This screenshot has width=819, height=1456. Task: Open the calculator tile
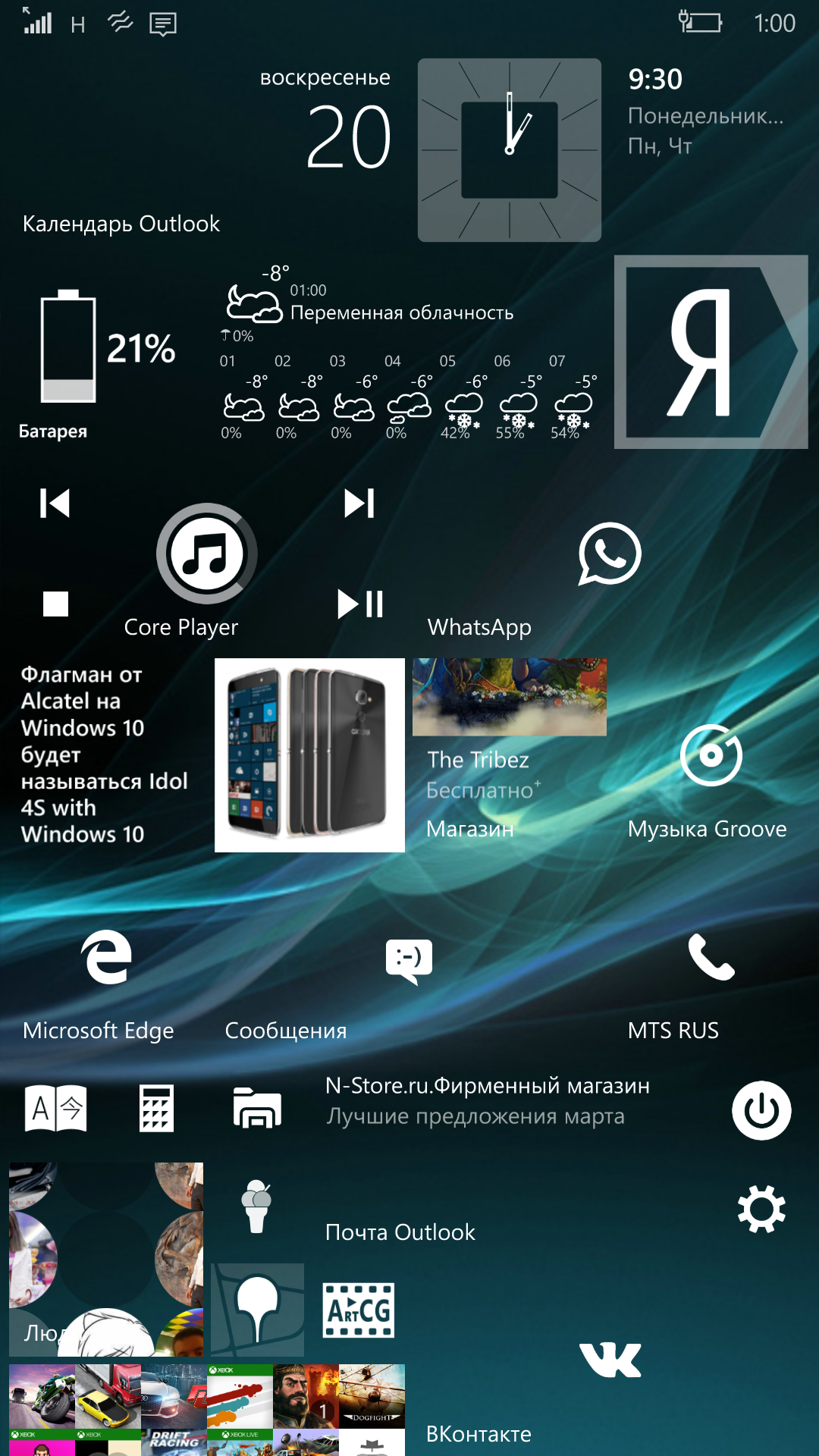click(156, 1109)
